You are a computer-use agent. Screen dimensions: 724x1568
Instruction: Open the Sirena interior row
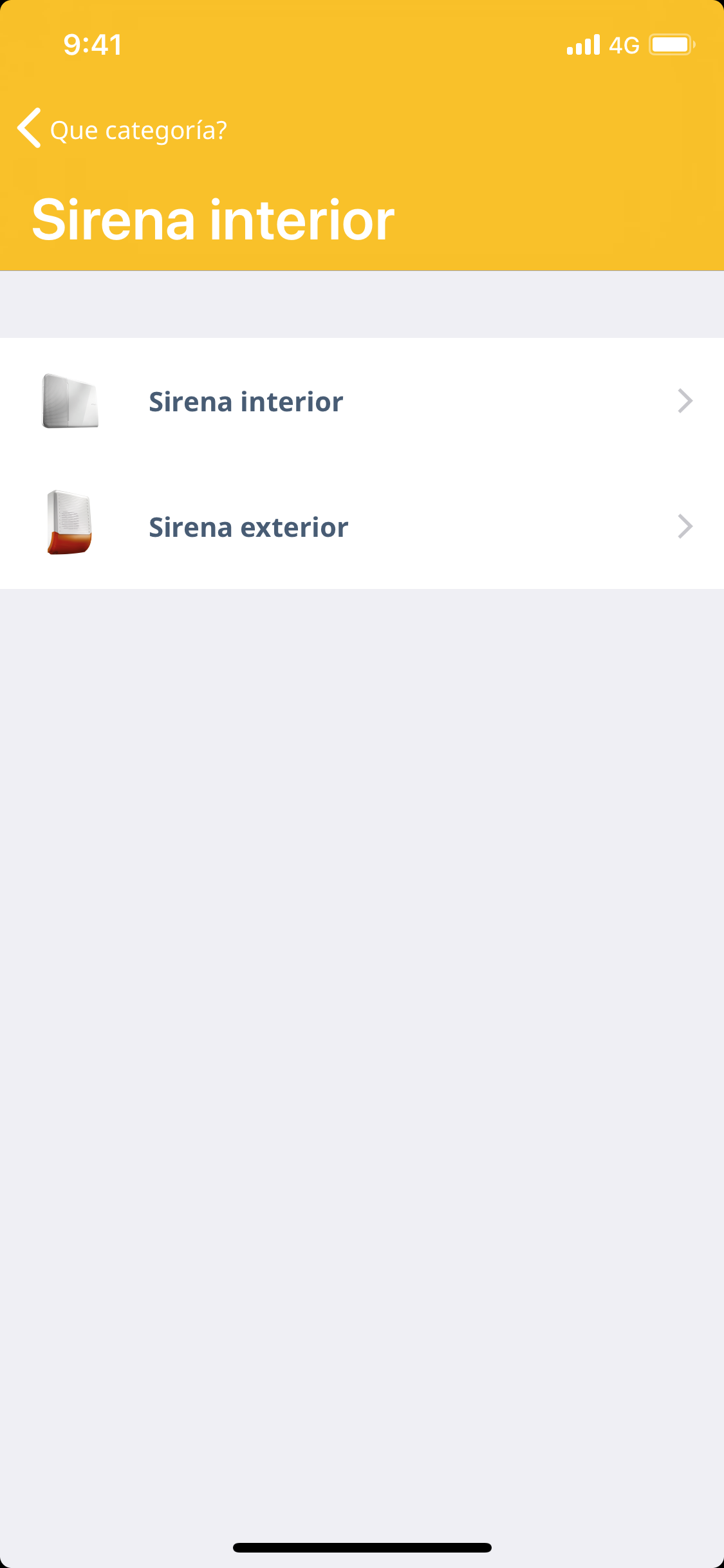362,401
